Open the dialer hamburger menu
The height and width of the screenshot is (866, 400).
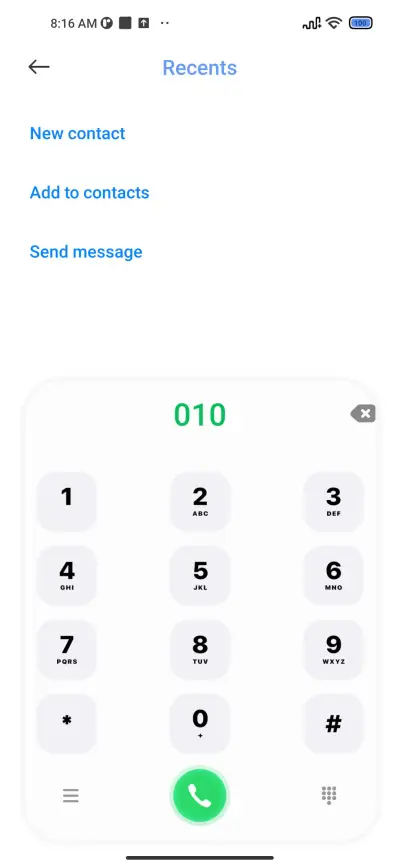coord(70,796)
